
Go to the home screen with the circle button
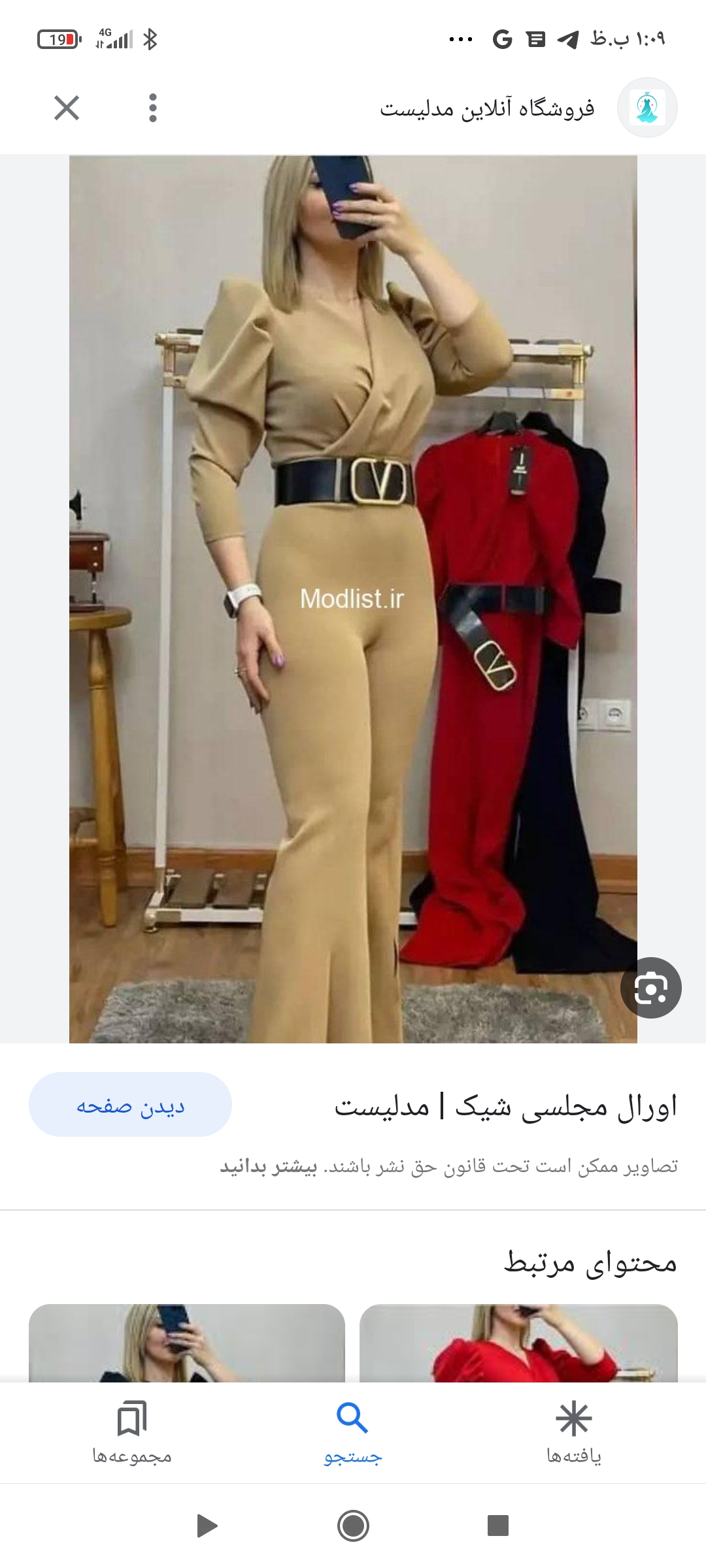pyautogui.click(x=353, y=1526)
